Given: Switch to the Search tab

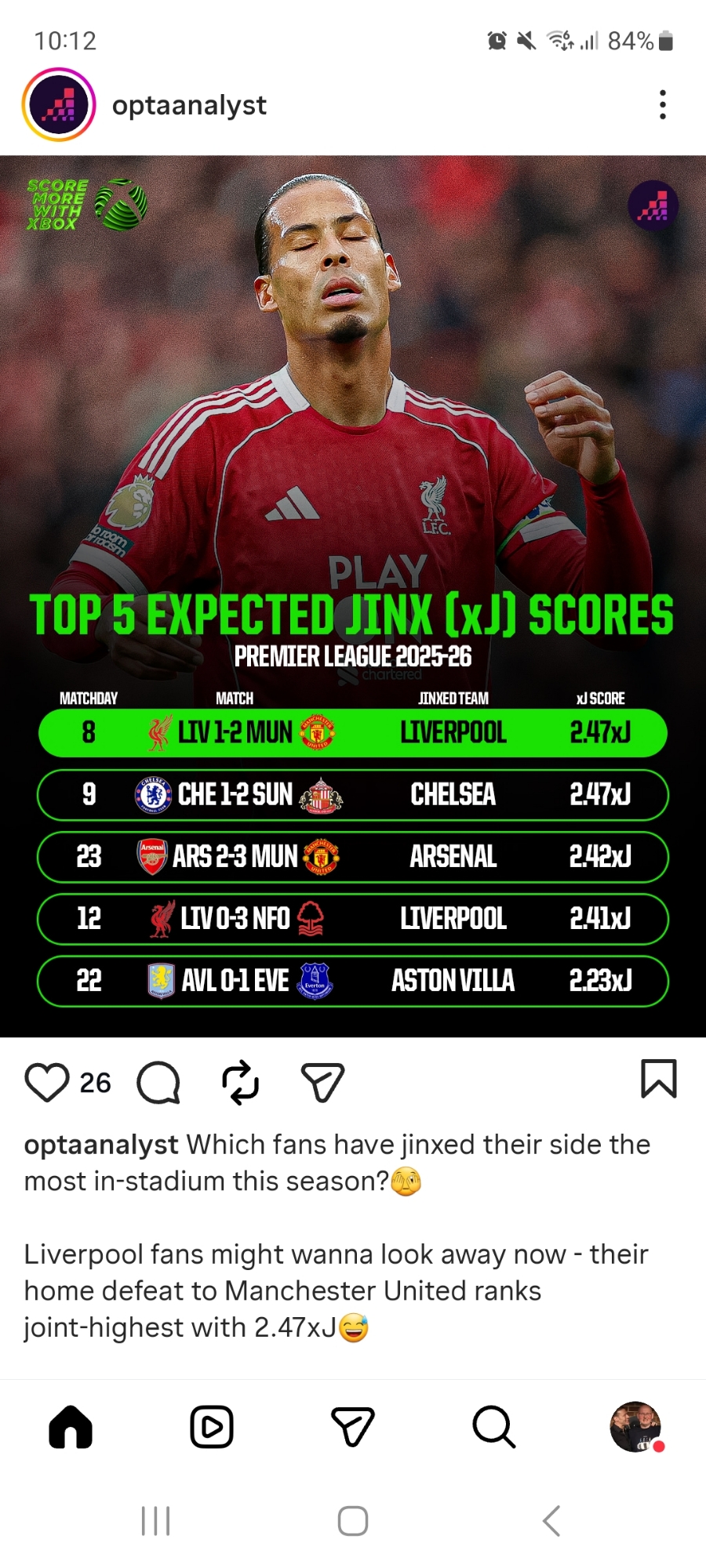Looking at the screenshot, I should (494, 1427).
